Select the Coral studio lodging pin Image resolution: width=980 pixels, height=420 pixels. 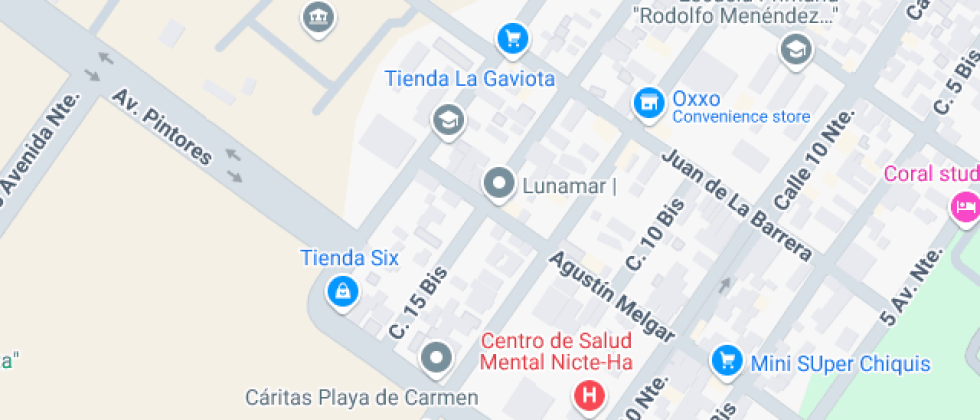(x=964, y=207)
